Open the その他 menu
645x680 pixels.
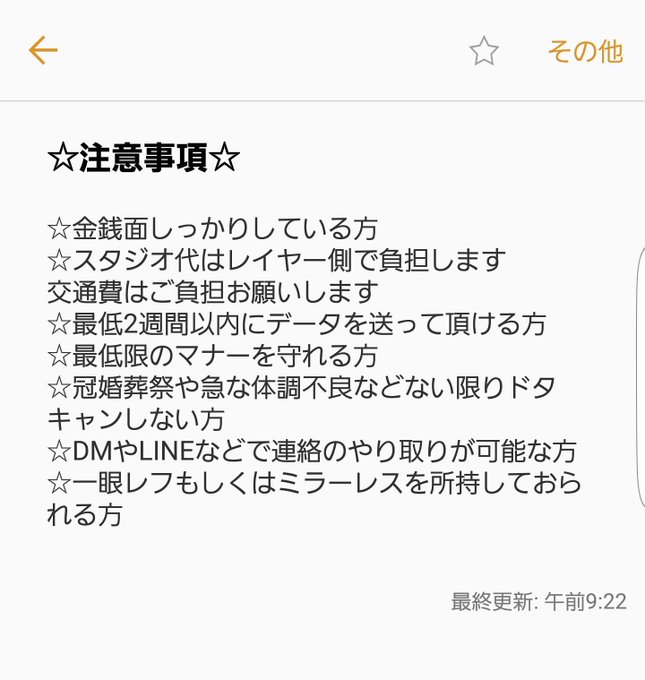(585, 51)
